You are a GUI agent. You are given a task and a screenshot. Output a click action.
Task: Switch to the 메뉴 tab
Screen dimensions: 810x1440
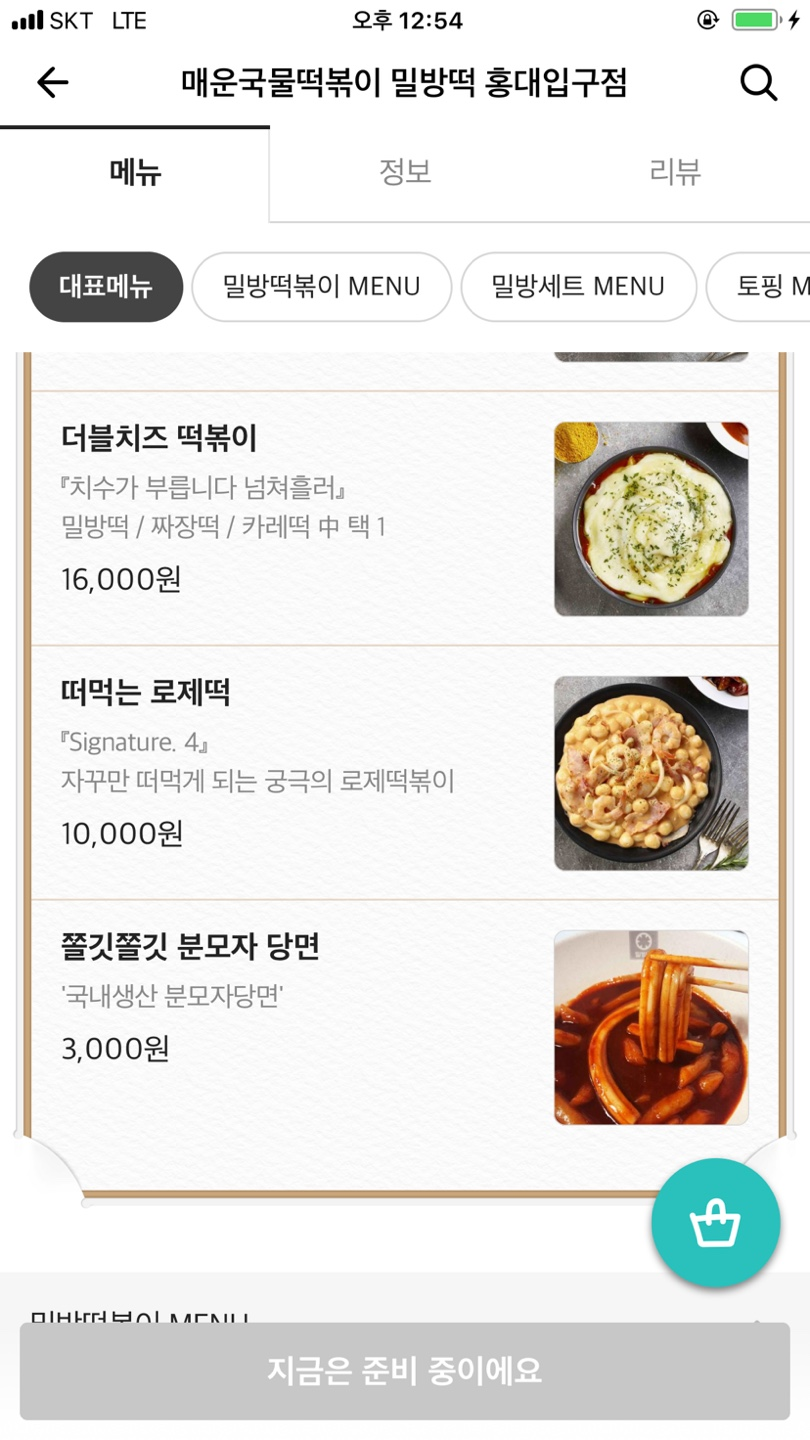135,173
